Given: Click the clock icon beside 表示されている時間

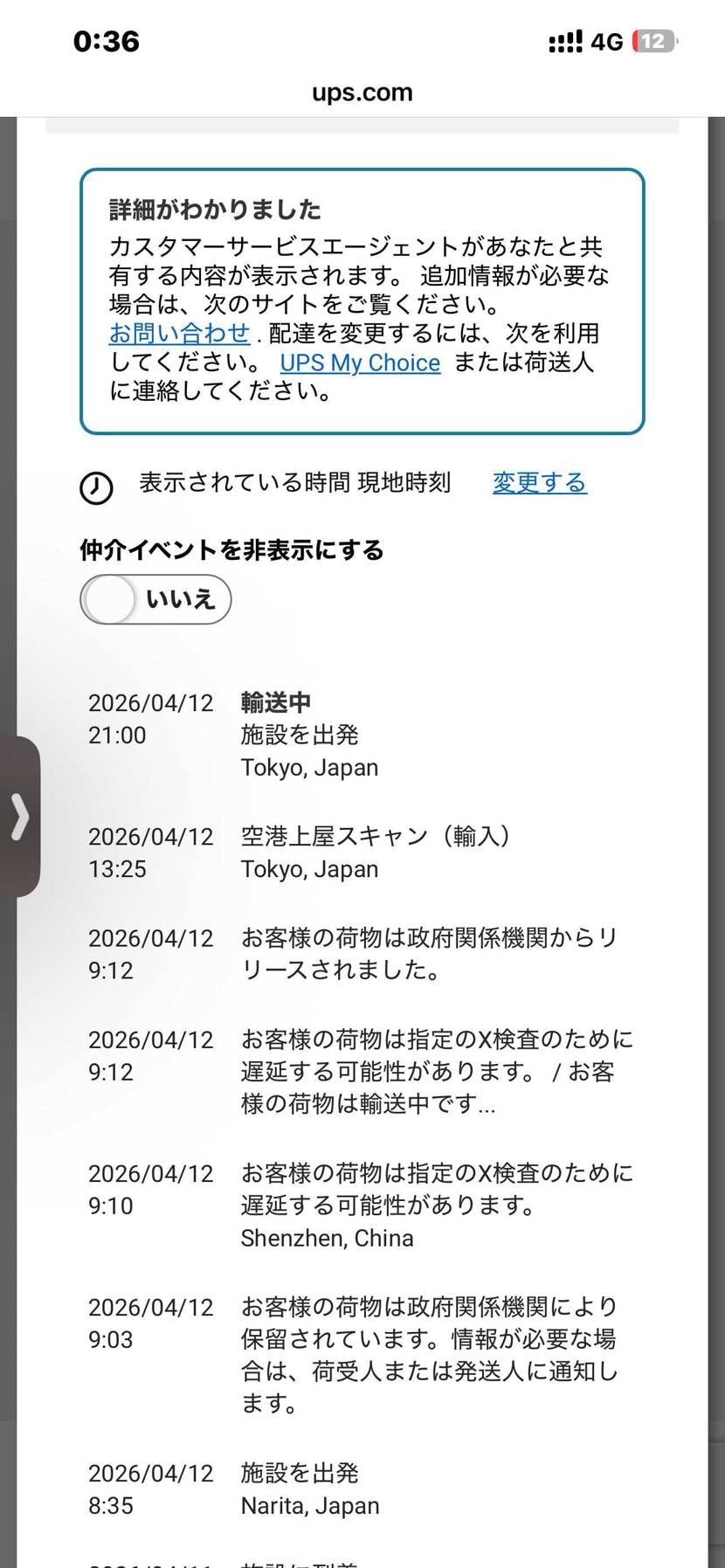Looking at the screenshot, I should (x=96, y=488).
